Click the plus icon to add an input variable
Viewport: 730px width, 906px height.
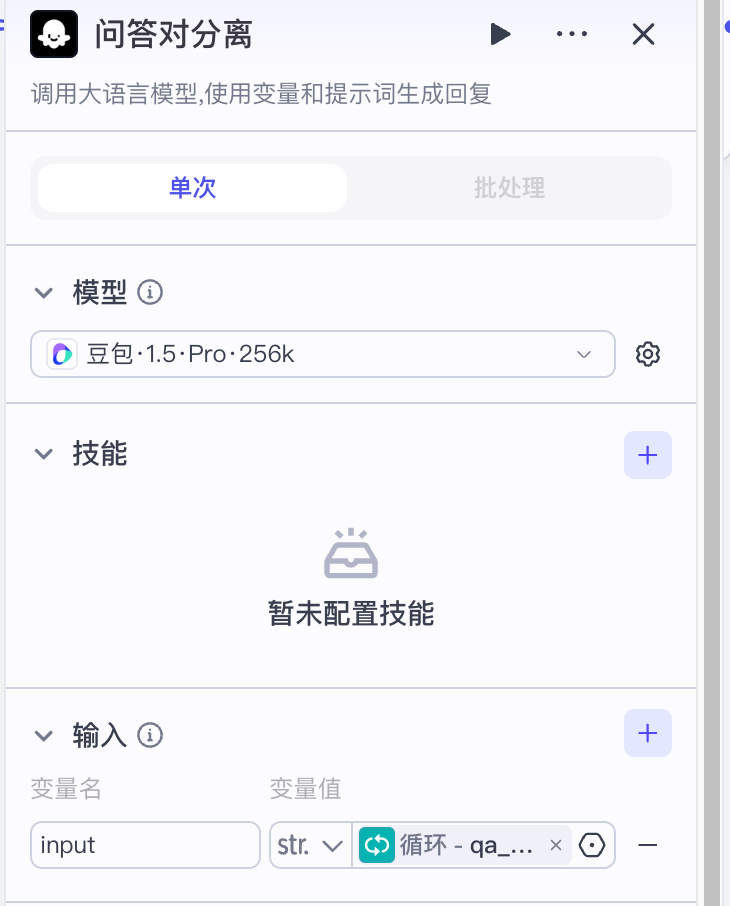648,733
